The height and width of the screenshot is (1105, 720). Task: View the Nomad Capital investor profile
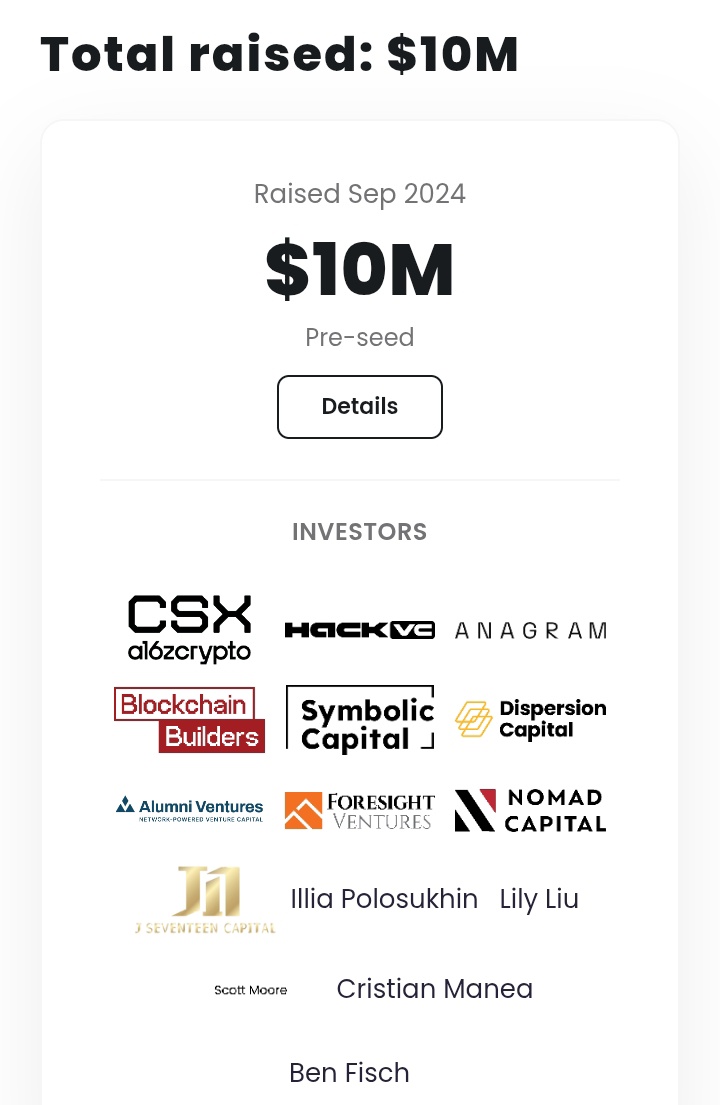pos(530,811)
